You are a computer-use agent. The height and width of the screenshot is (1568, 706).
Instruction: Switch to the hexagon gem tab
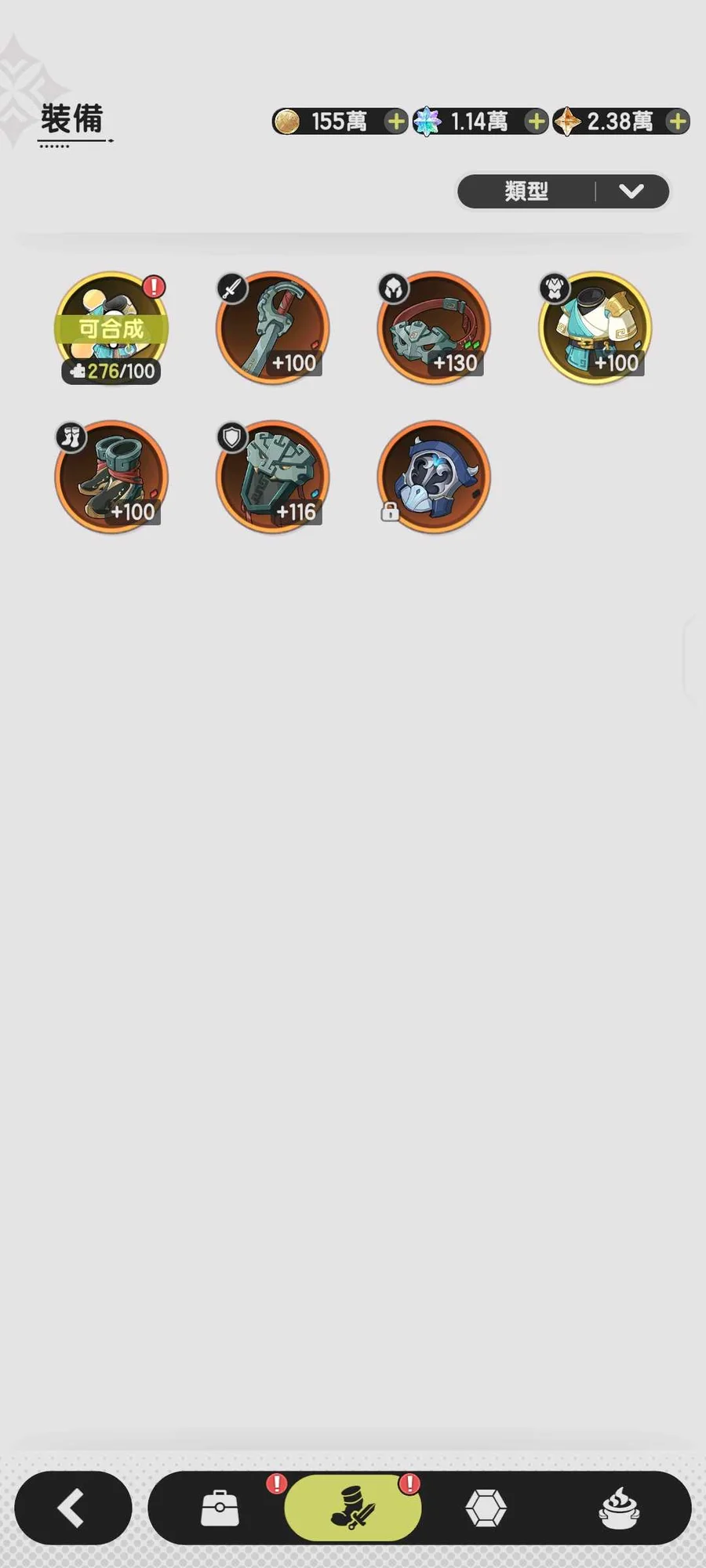[x=486, y=1508]
